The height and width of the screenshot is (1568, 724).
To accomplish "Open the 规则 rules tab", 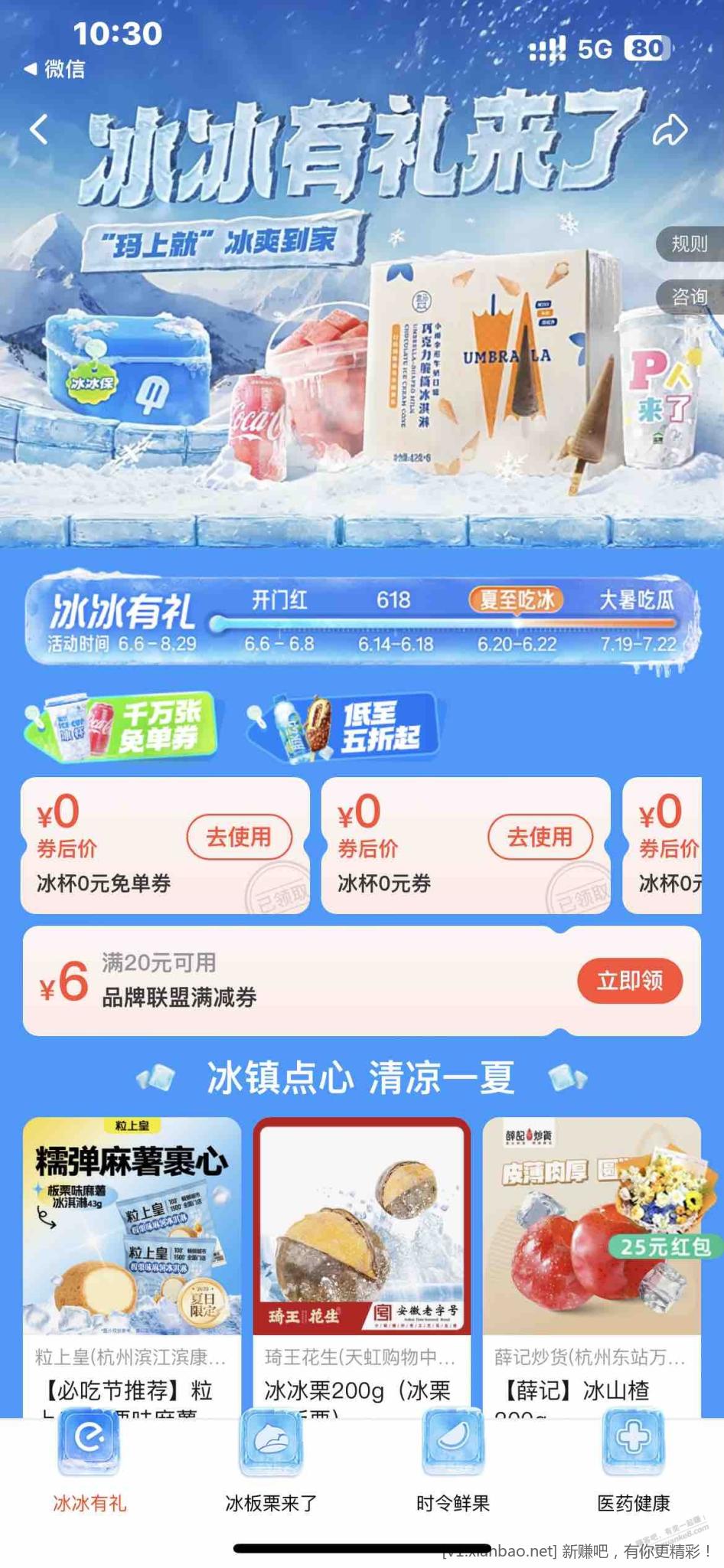I will point(689,244).
